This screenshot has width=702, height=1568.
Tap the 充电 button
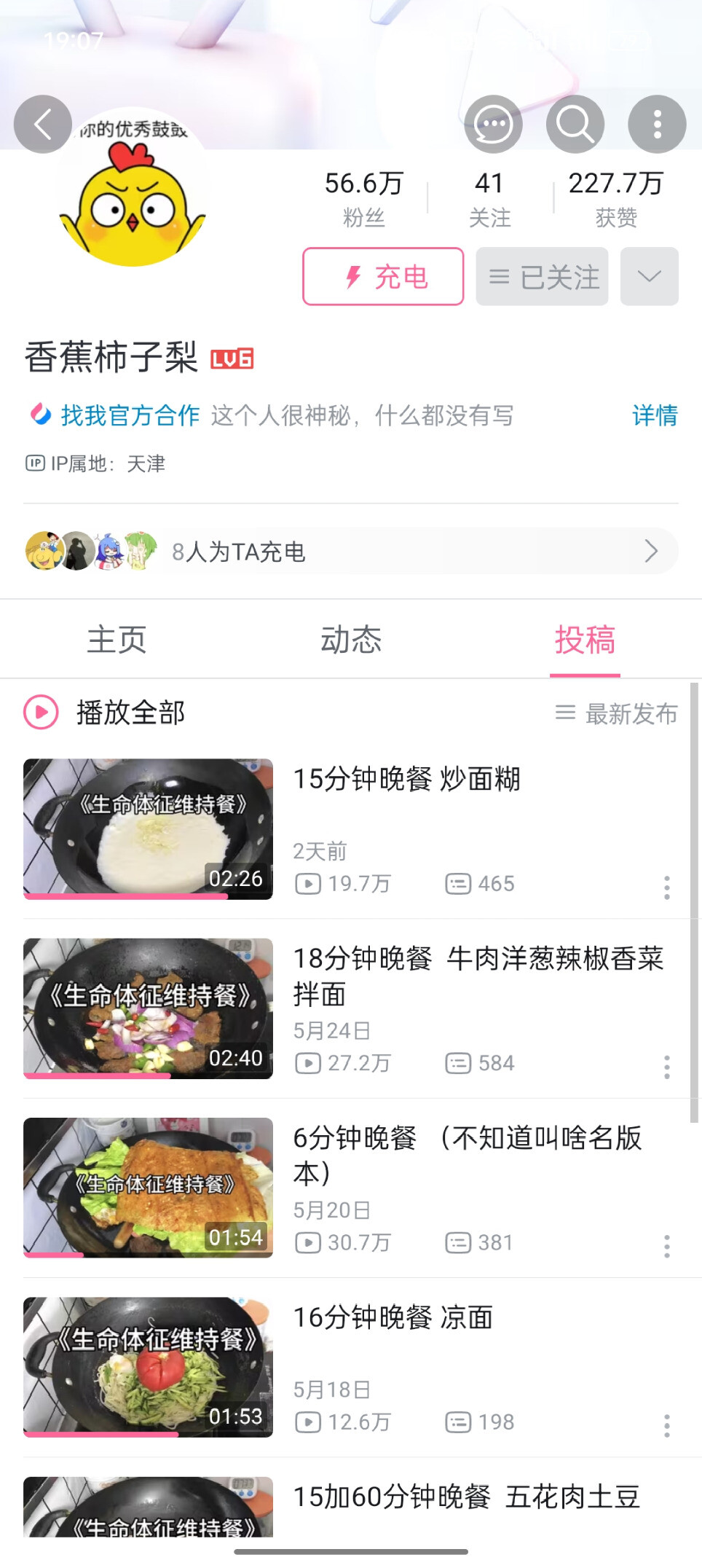(383, 276)
